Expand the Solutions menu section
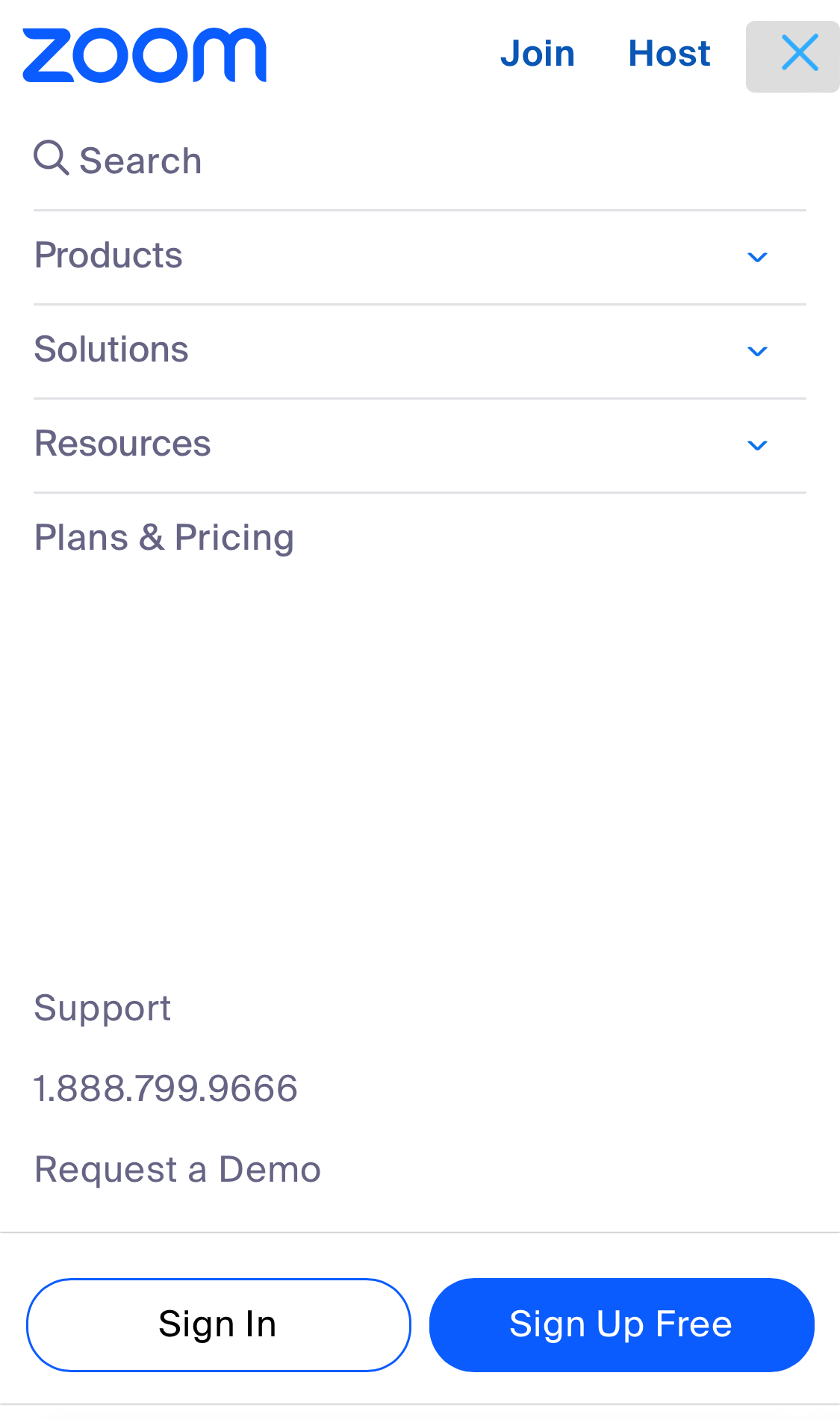This screenshot has width=840, height=1420. tap(111, 350)
